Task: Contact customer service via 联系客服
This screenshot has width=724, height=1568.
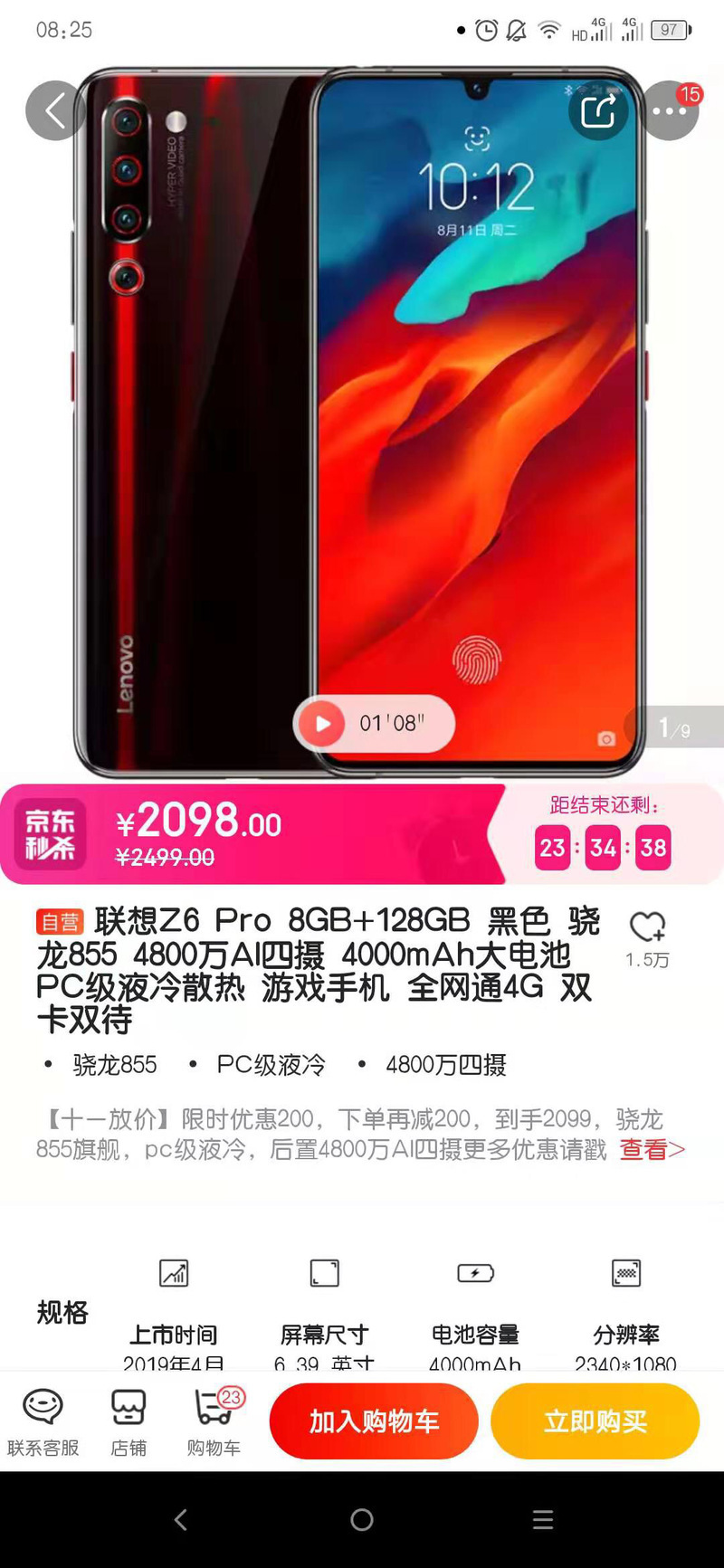Action: (43, 1422)
